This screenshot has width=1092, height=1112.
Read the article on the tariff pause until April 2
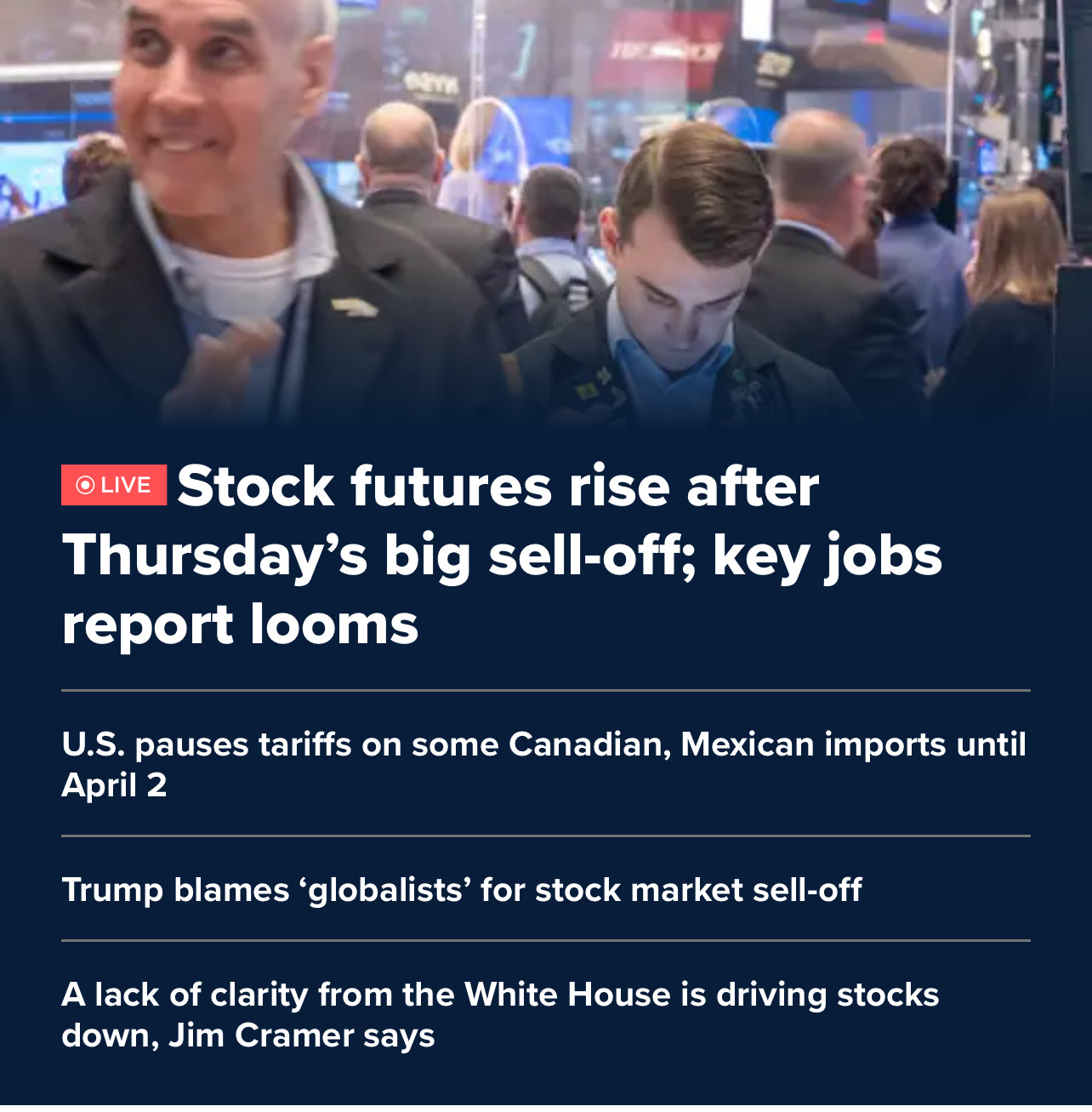[x=543, y=763]
